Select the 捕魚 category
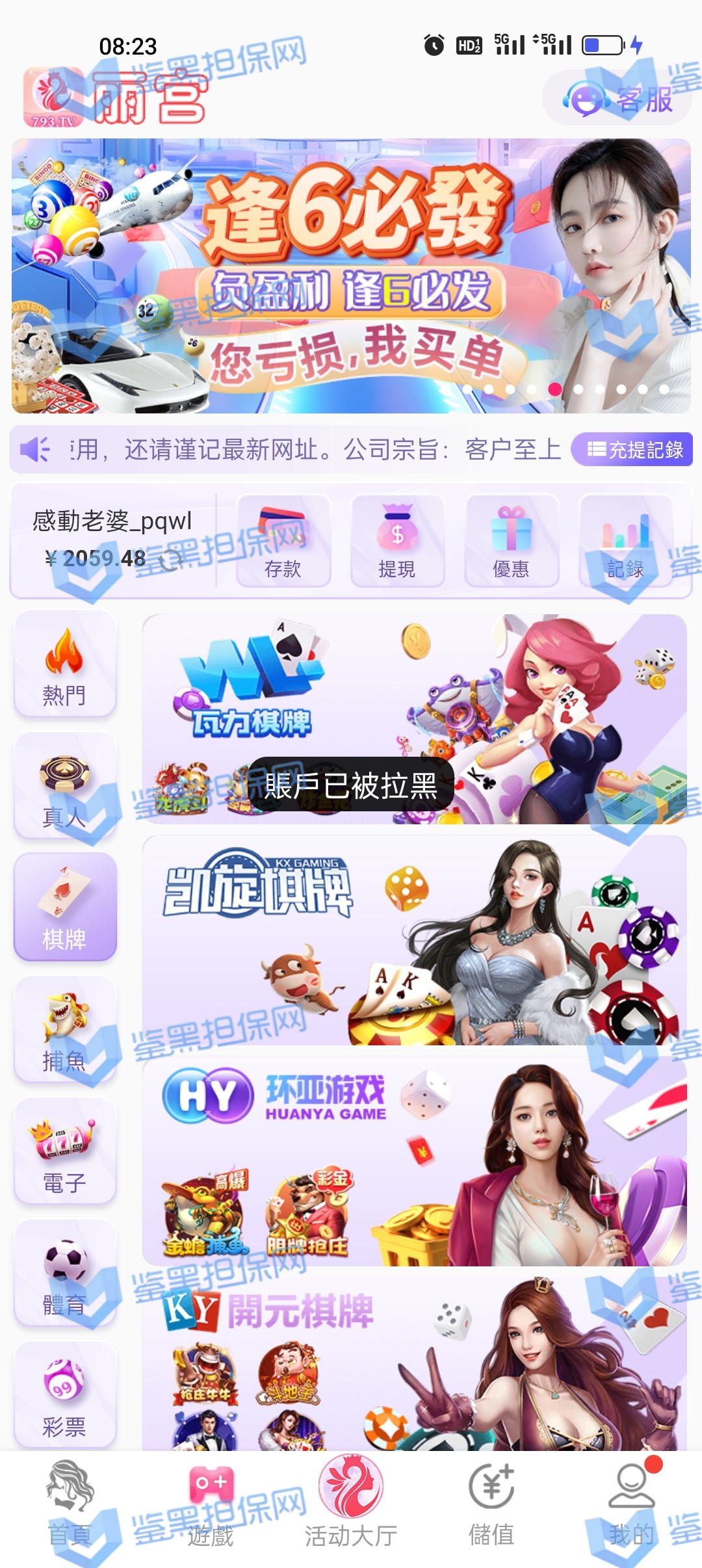The height and width of the screenshot is (1568, 702). (x=64, y=1030)
